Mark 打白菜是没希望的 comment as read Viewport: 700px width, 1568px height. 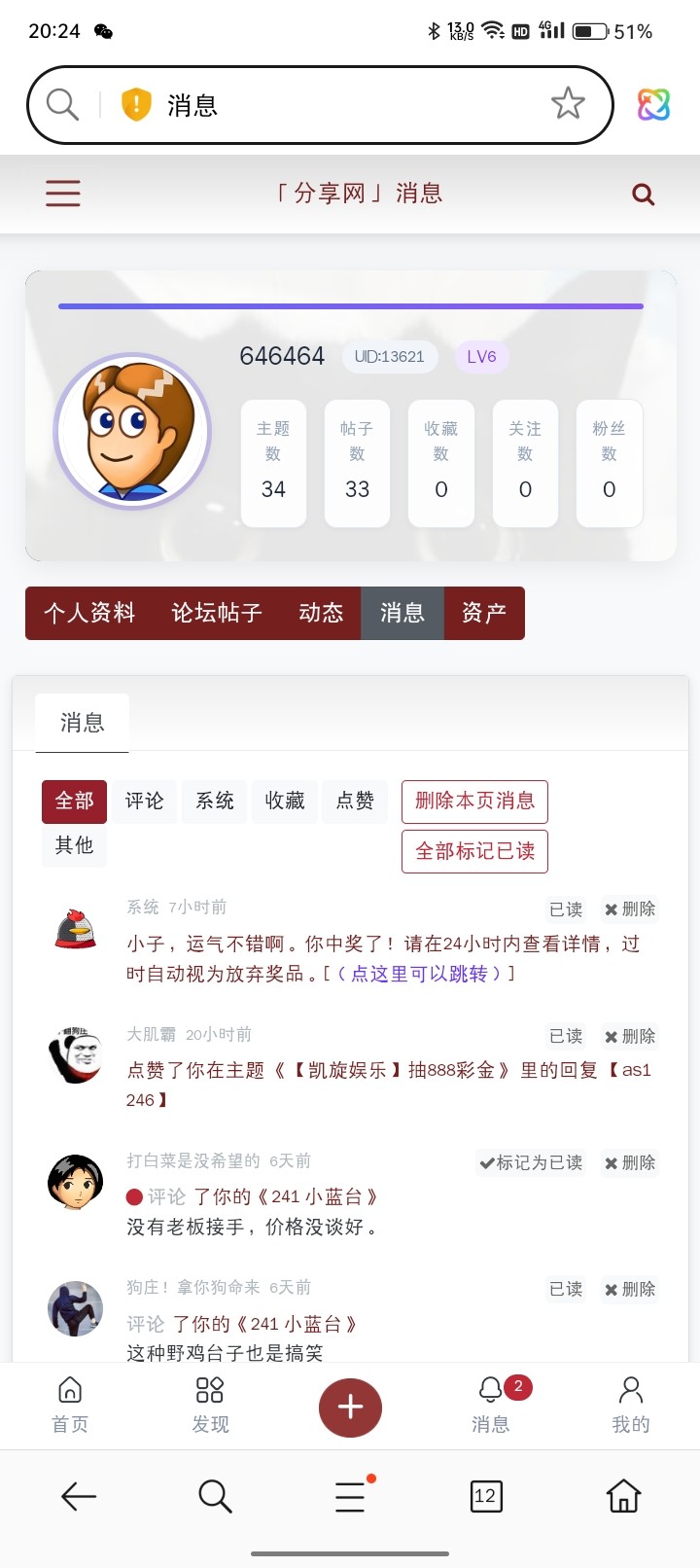tap(531, 1162)
